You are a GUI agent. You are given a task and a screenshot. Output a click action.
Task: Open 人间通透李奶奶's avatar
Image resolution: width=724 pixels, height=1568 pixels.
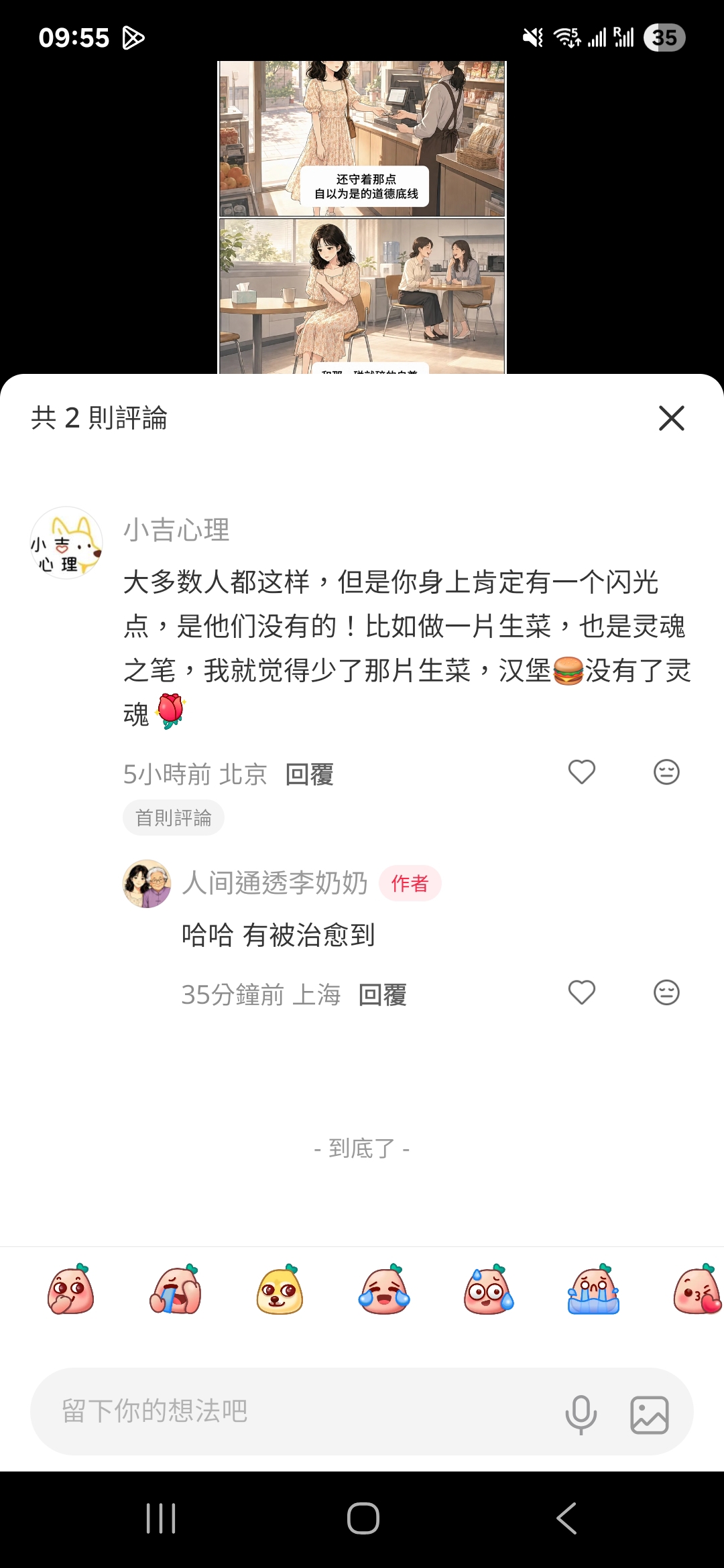[147, 884]
